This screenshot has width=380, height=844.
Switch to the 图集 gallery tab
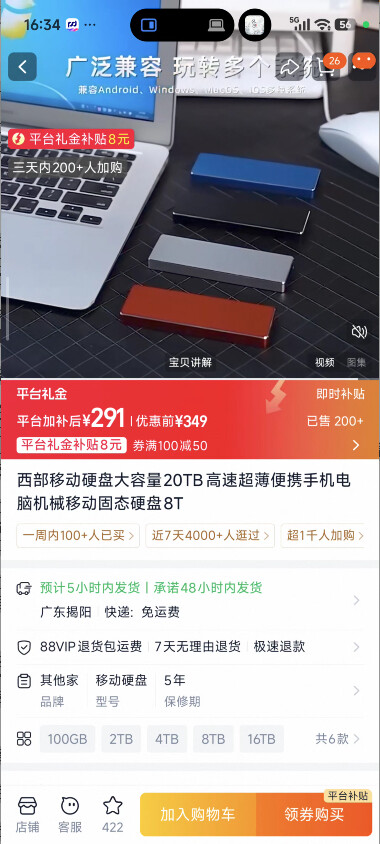356,362
